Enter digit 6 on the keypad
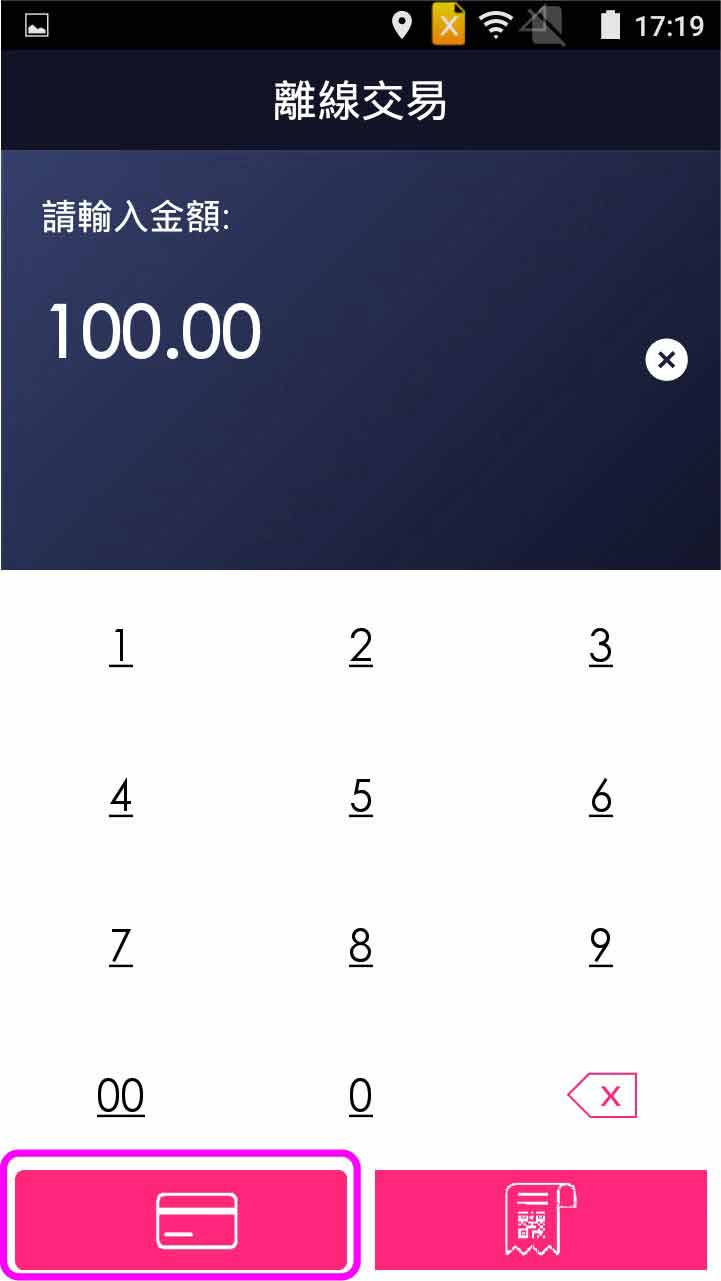Viewport: 721px width, 1281px height. point(600,797)
